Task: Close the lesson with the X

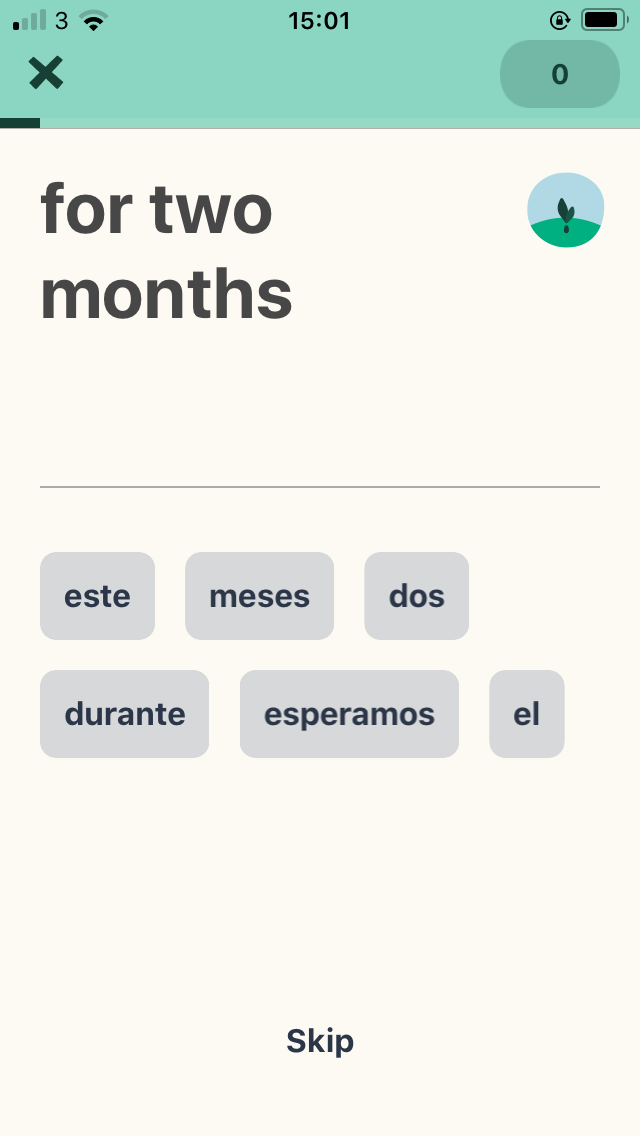Action: click(45, 73)
